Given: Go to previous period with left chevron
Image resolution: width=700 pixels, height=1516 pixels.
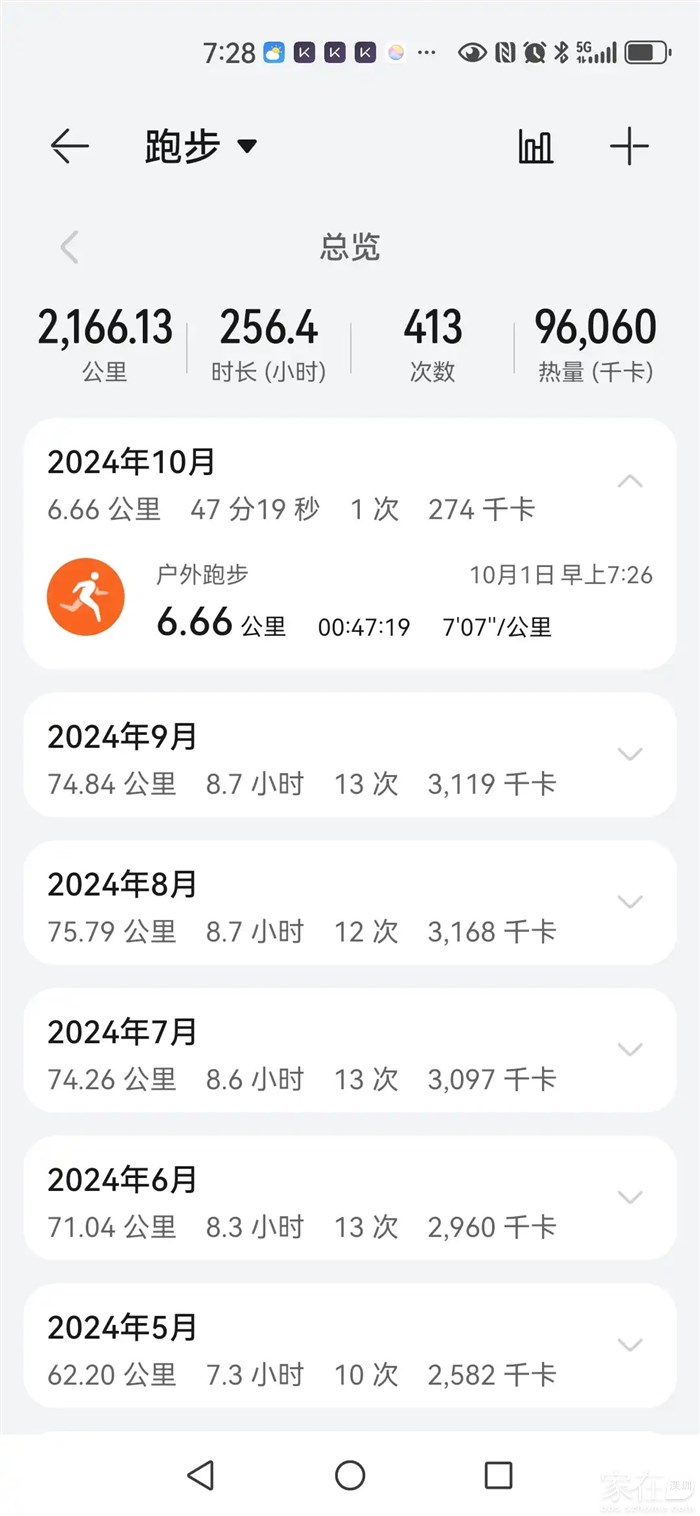Looking at the screenshot, I should [69, 247].
